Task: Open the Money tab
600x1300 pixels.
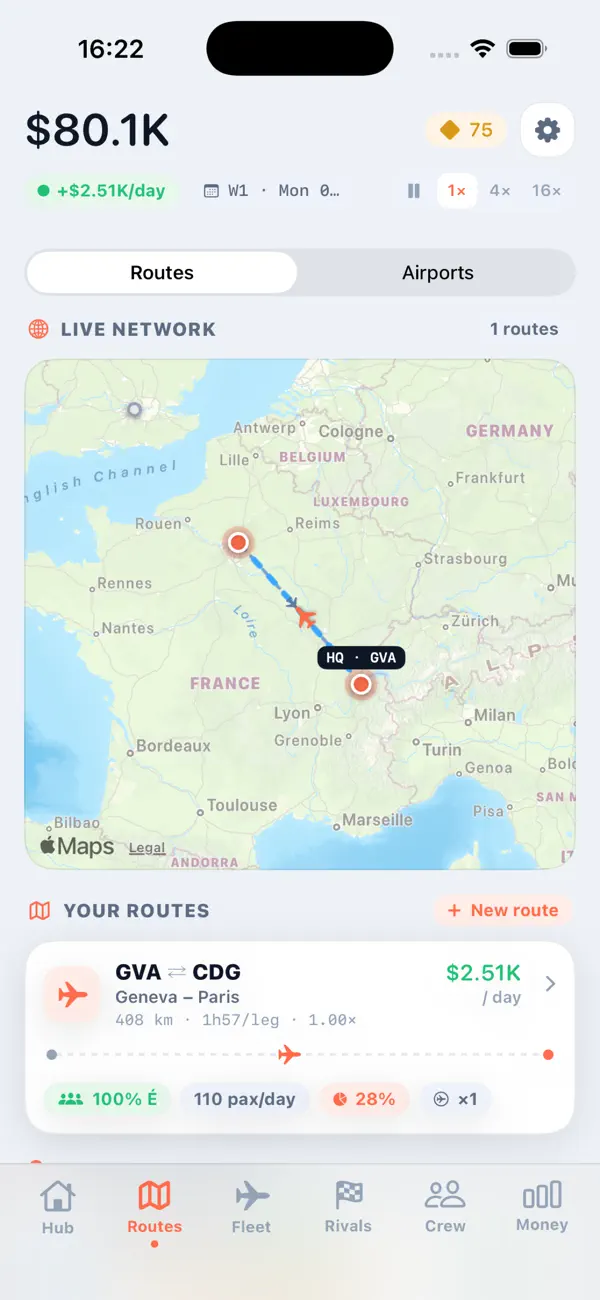Action: pyautogui.click(x=542, y=1207)
